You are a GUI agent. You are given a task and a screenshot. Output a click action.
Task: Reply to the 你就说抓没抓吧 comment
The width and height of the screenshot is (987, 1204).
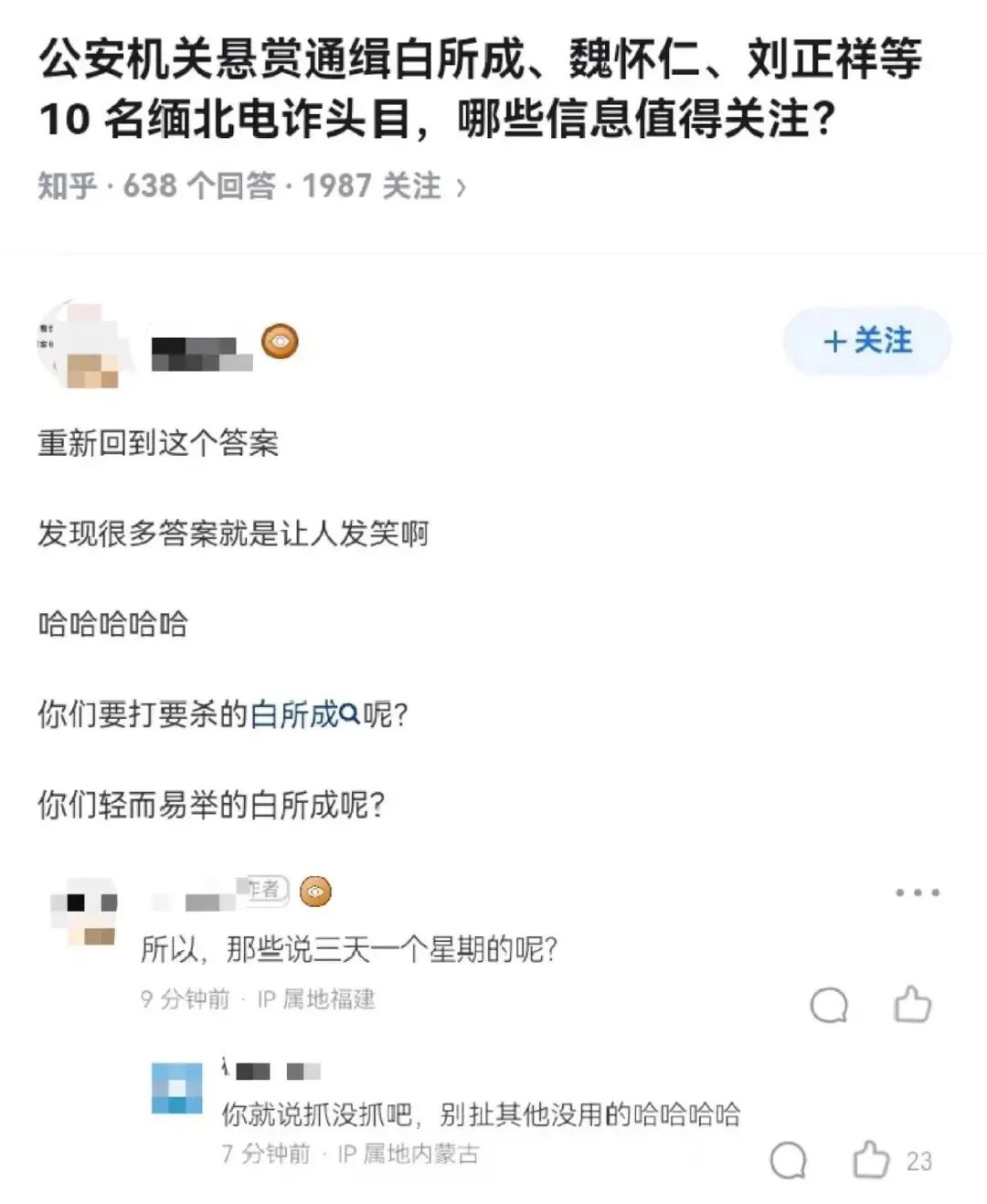coord(788,1160)
